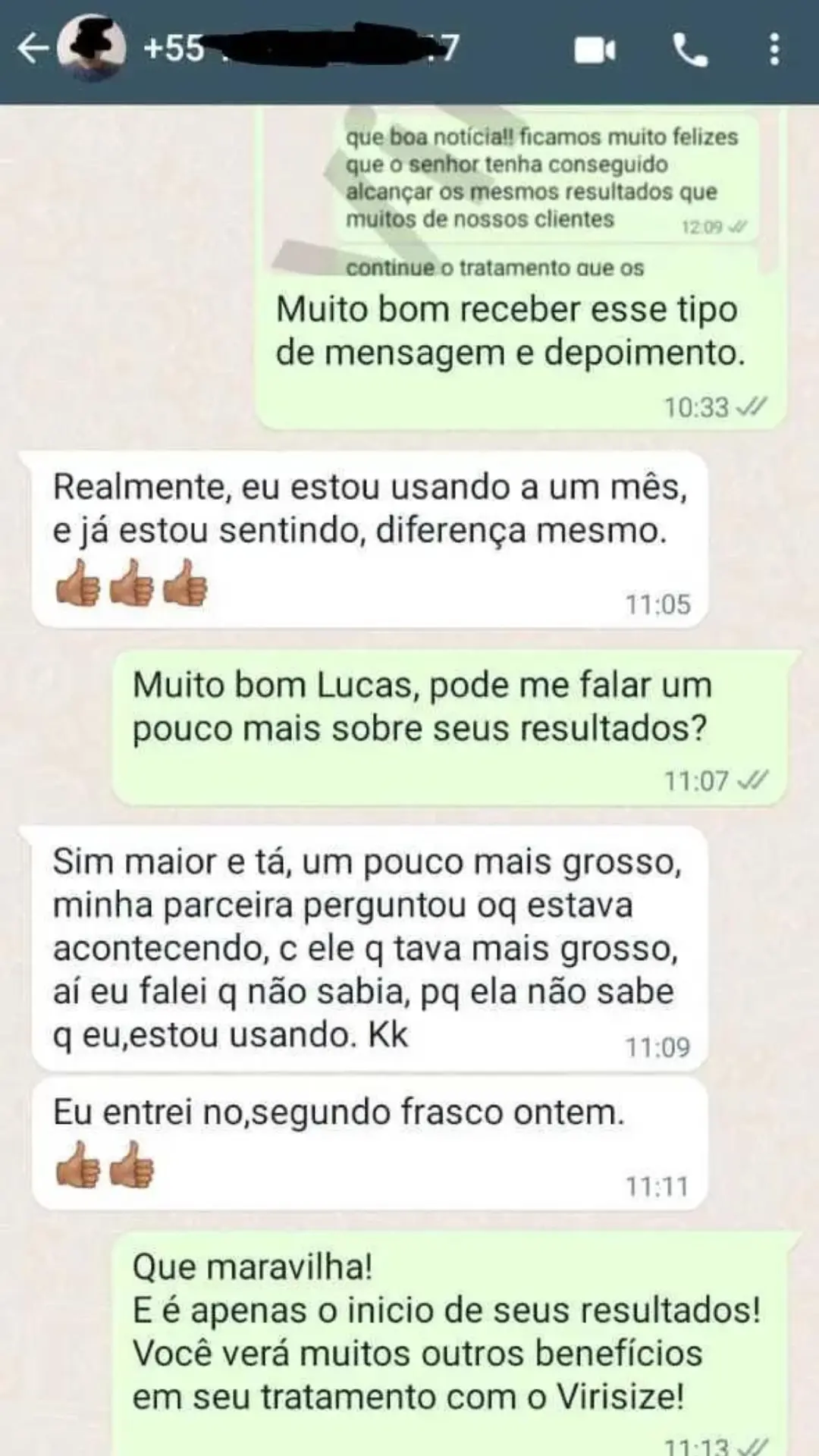819x1456 pixels.
Task: Go back to the chat list
Action: click(32, 49)
